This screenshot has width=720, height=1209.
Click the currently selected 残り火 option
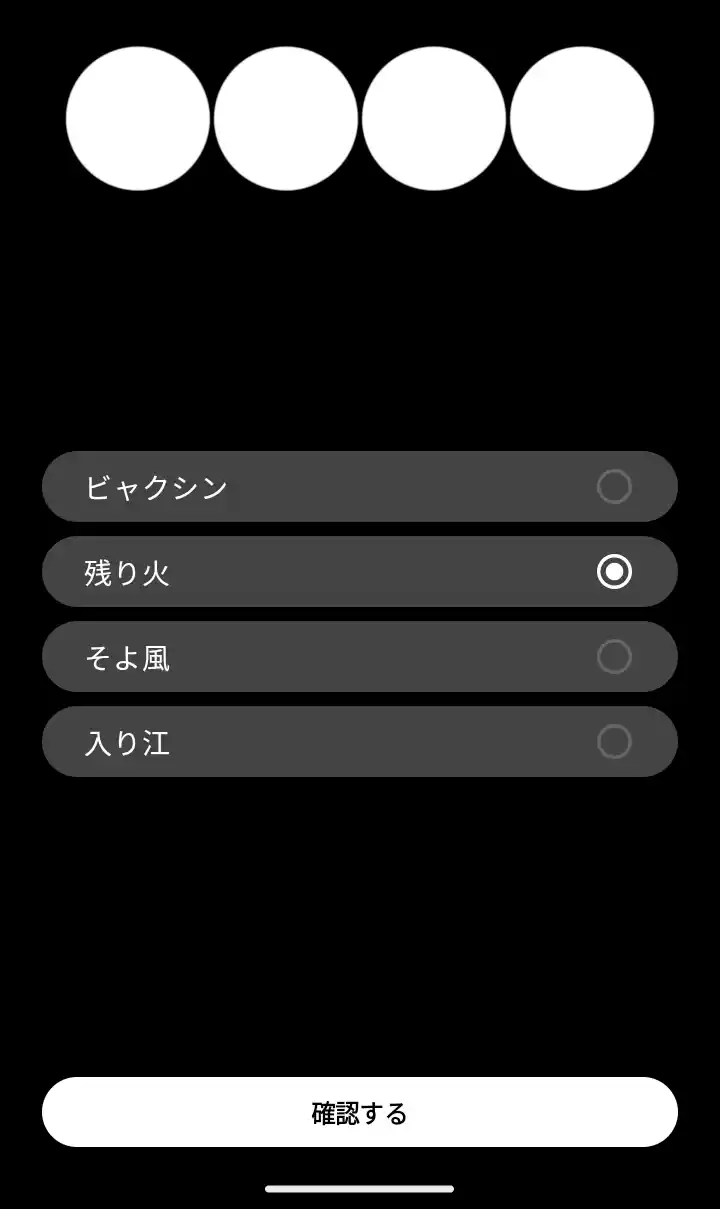(360, 572)
